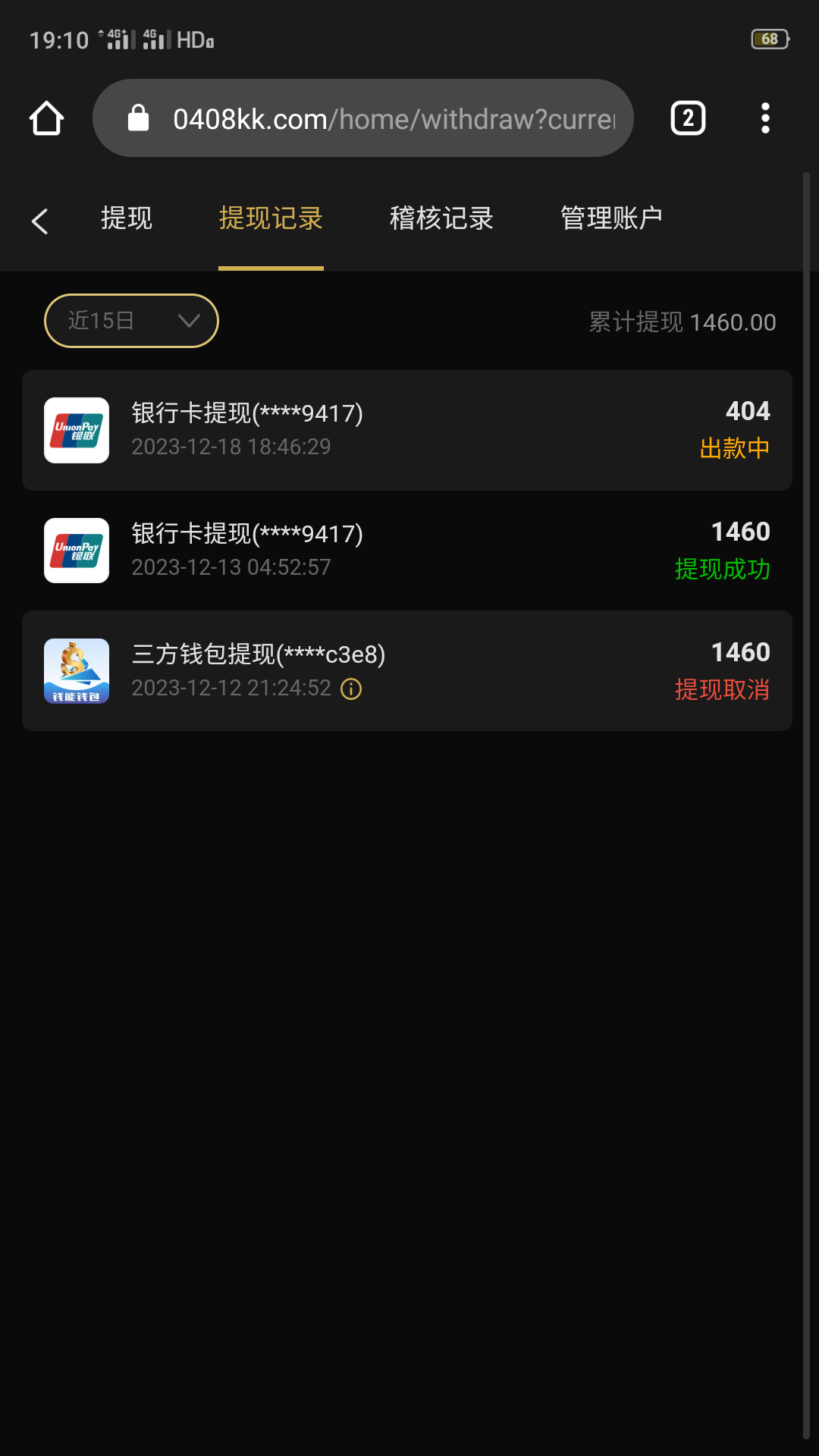Edit the 0408kk.com address bar
The height and width of the screenshot is (1456, 819).
pyautogui.click(x=379, y=118)
